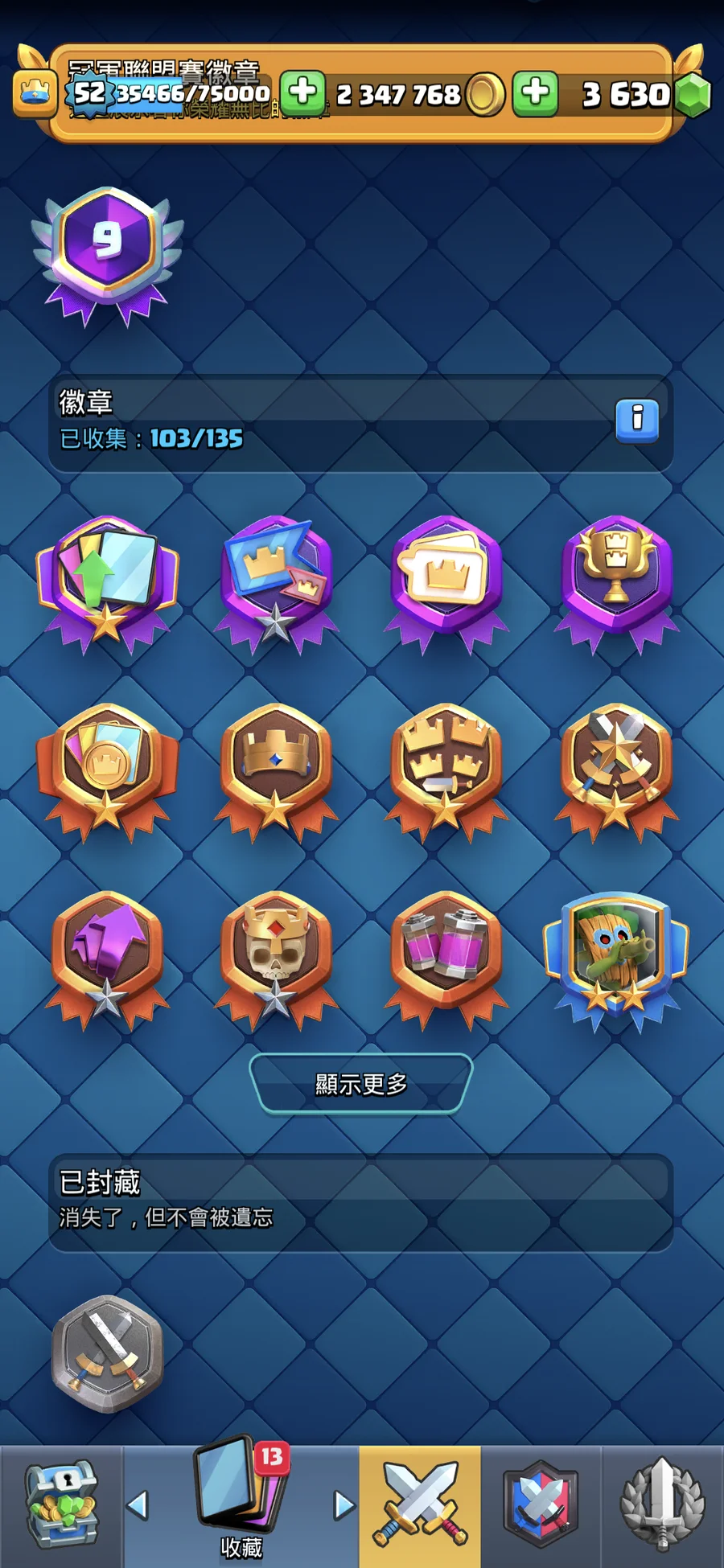Open the badges info button
This screenshot has height=1568, width=724.
click(x=637, y=420)
